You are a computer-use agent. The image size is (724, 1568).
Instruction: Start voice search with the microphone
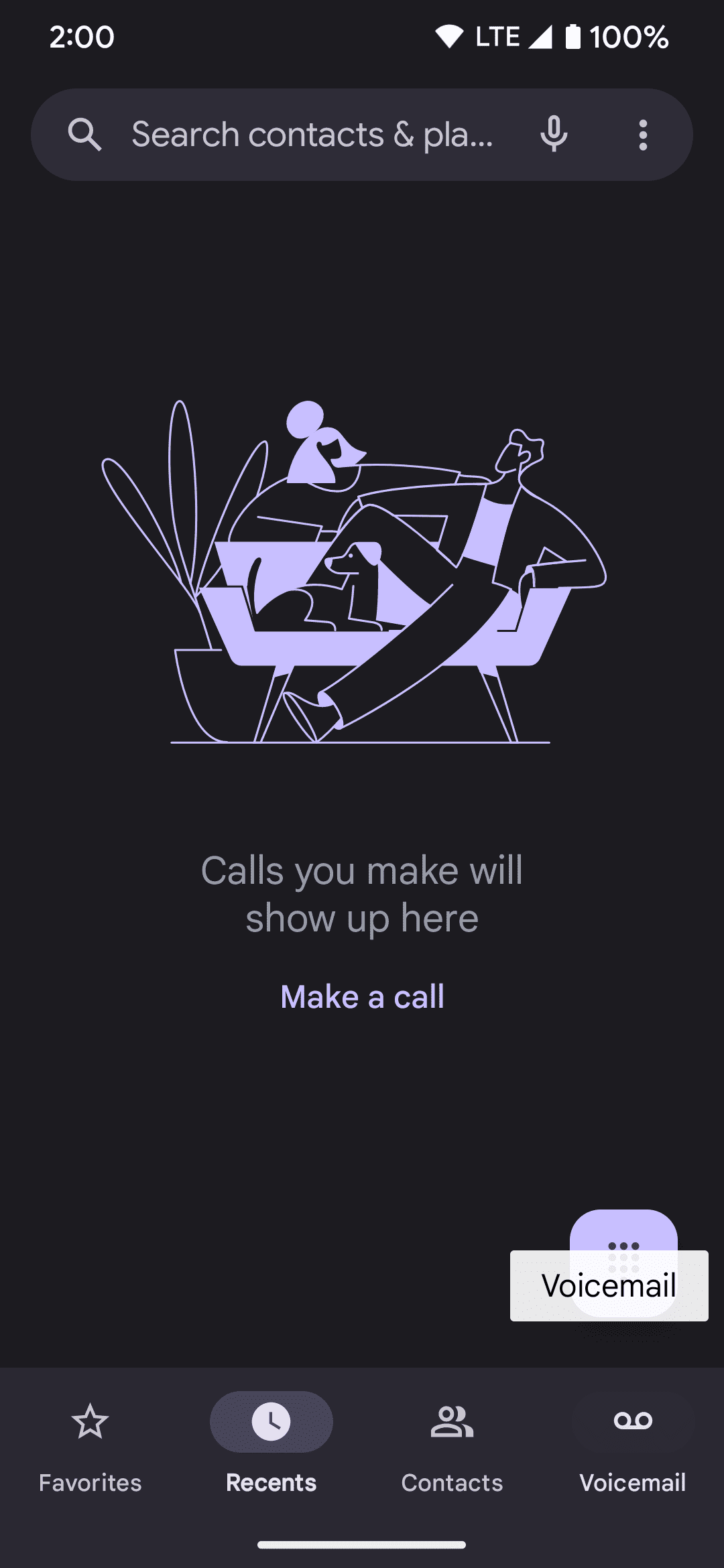coord(554,135)
